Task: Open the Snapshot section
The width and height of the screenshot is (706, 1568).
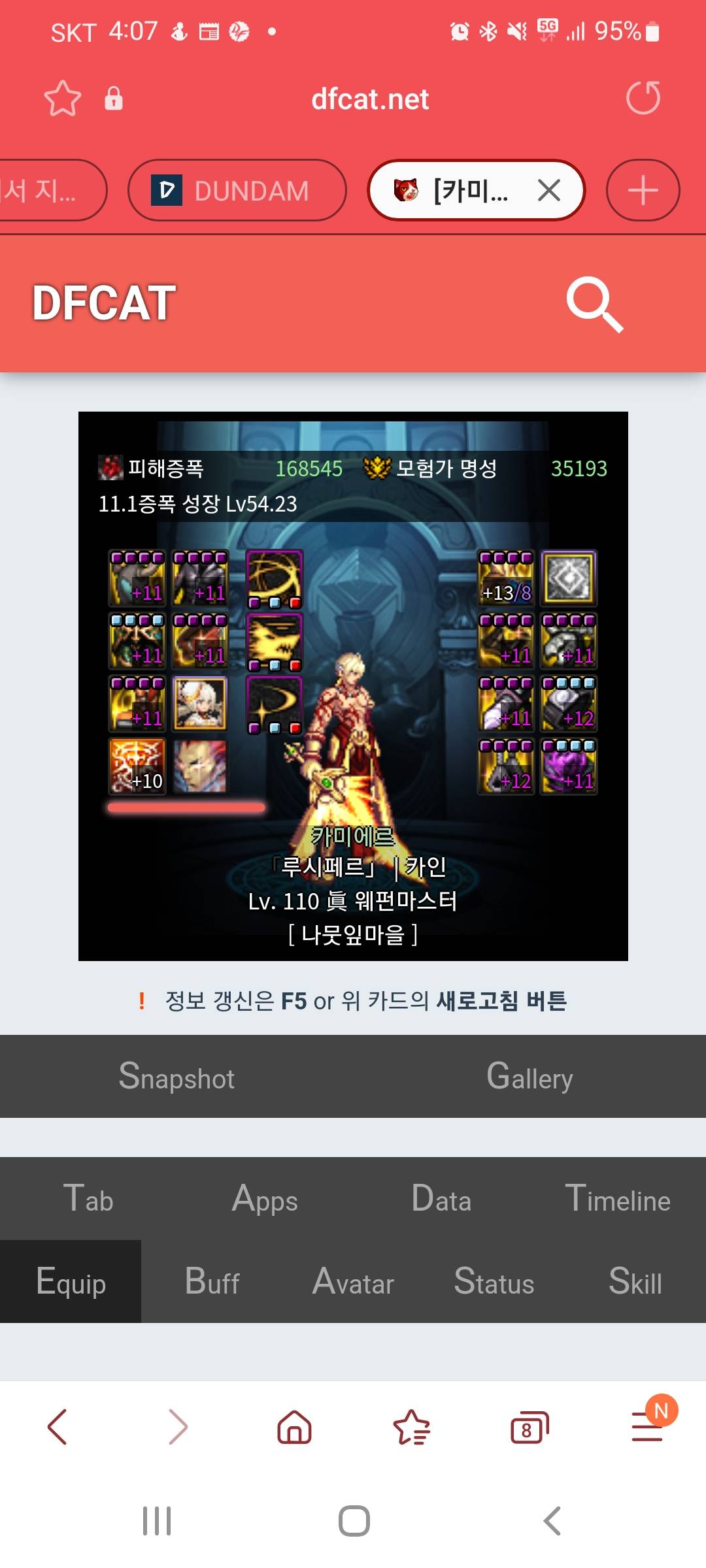Action: tap(176, 1077)
